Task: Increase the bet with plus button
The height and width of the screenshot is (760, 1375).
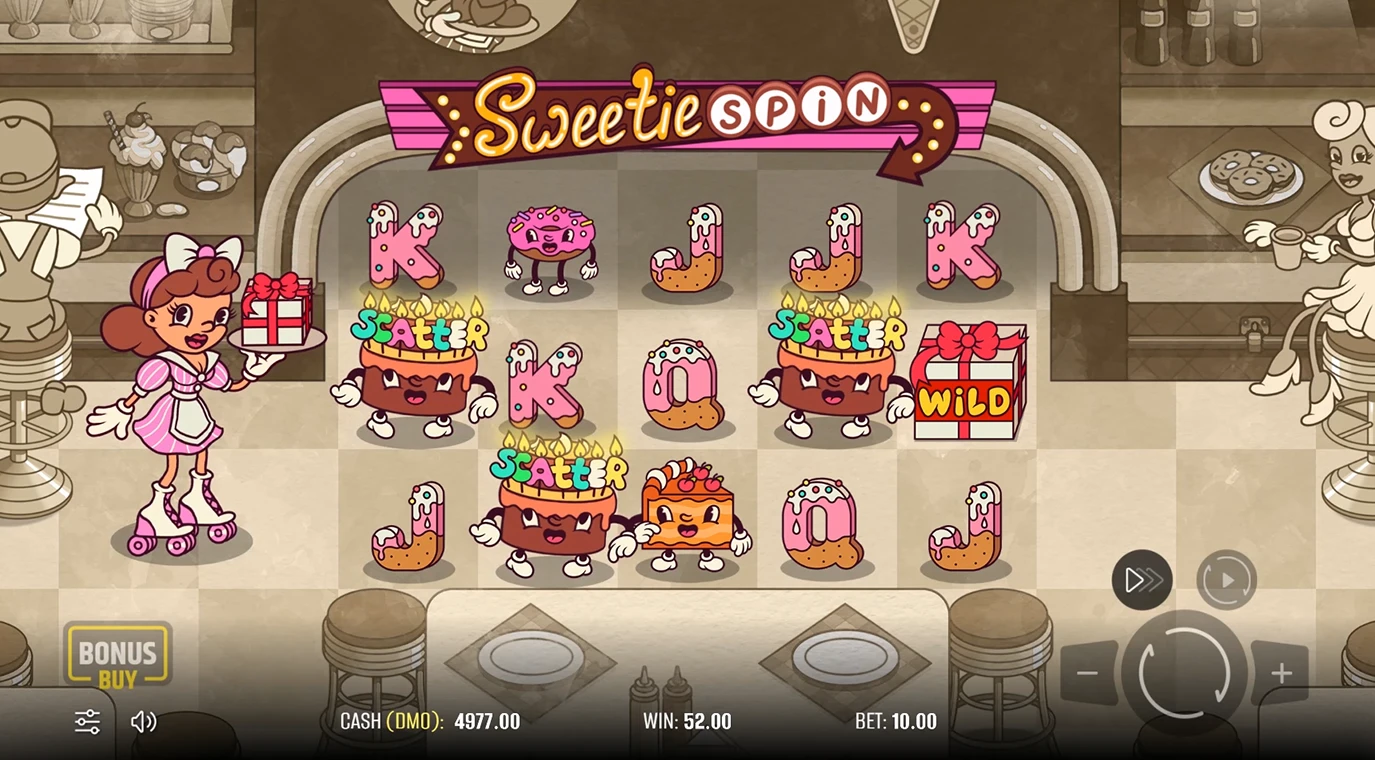Action: click(x=1281, y=673)
